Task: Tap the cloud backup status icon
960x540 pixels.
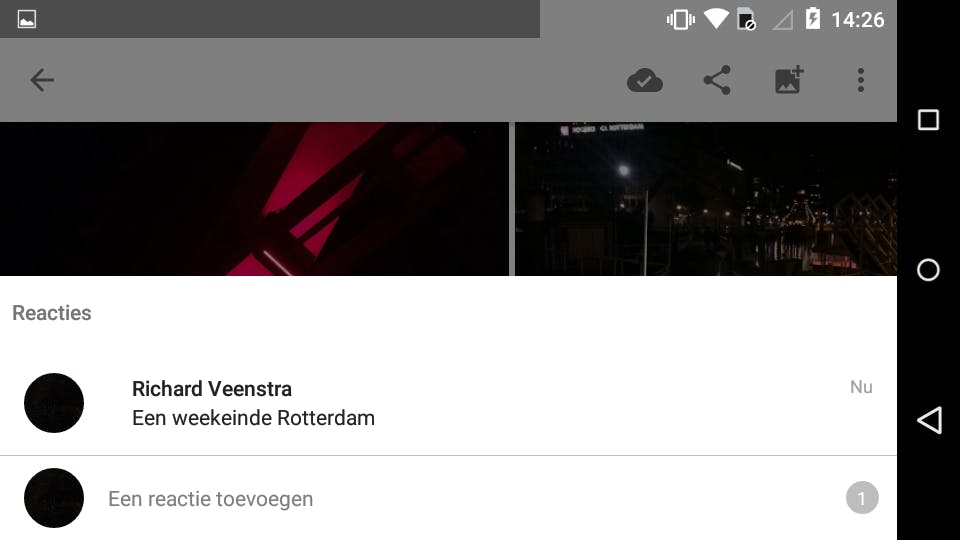Action: tap(645, 80)
